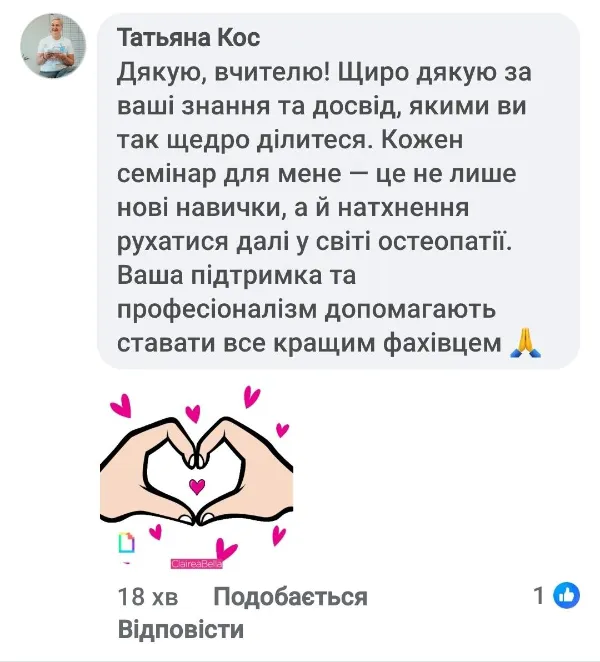View reactions on the comment
Image resolution: width=600 pixels, height=662 pixels.
coord(557,596)
